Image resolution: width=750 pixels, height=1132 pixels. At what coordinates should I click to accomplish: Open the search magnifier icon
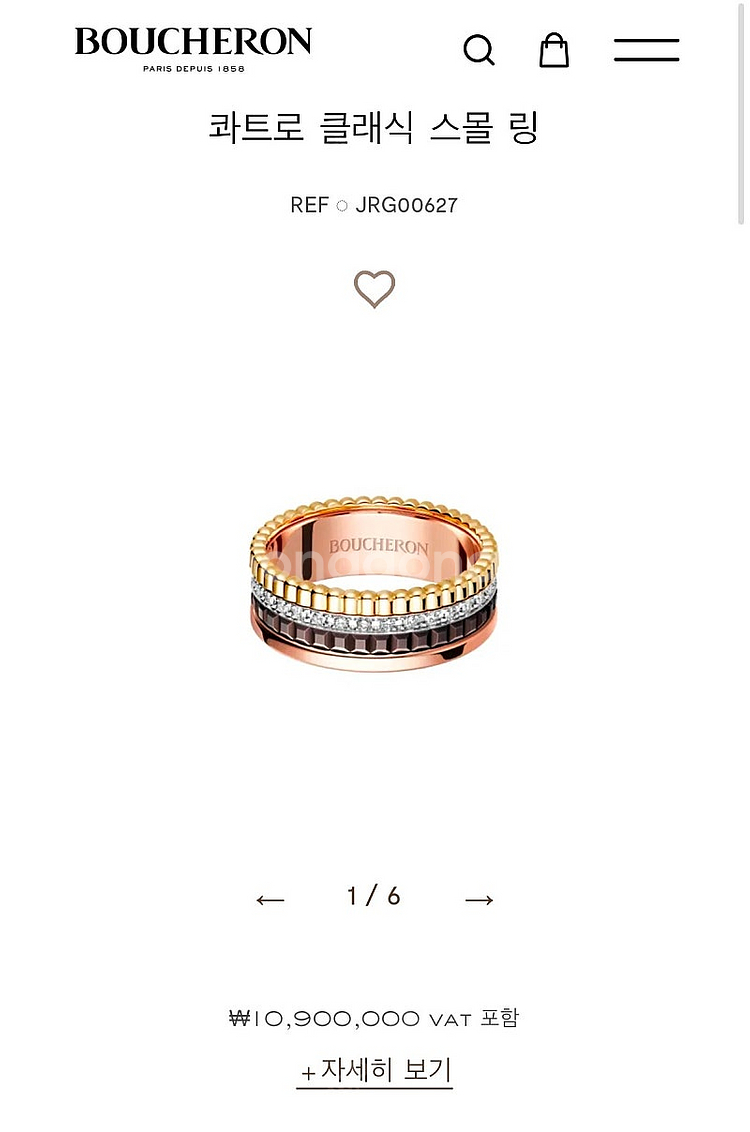(x=479, y=50)
